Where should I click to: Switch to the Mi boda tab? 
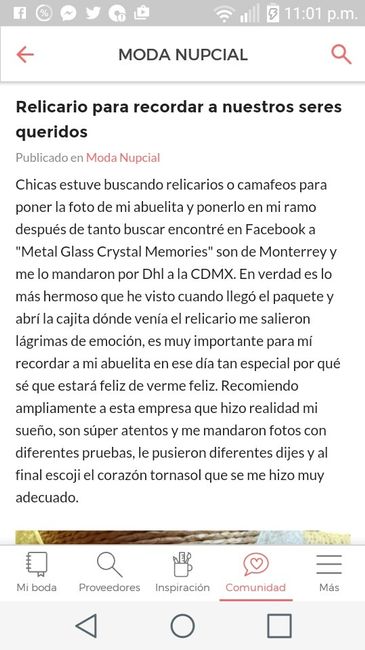[x=36, y=572]
